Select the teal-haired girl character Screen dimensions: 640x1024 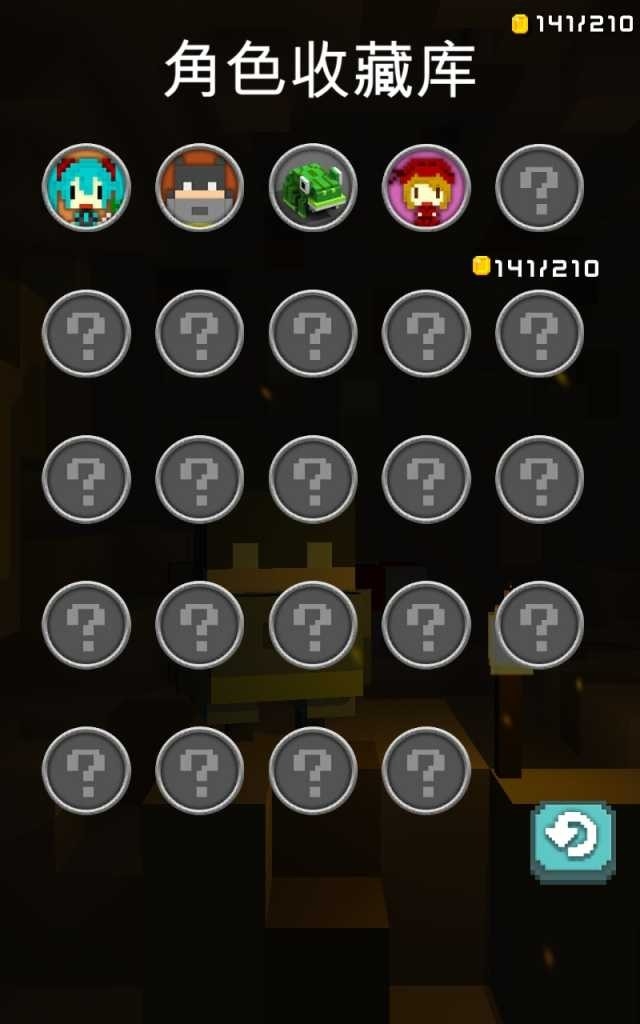click(x=87, y=188)
